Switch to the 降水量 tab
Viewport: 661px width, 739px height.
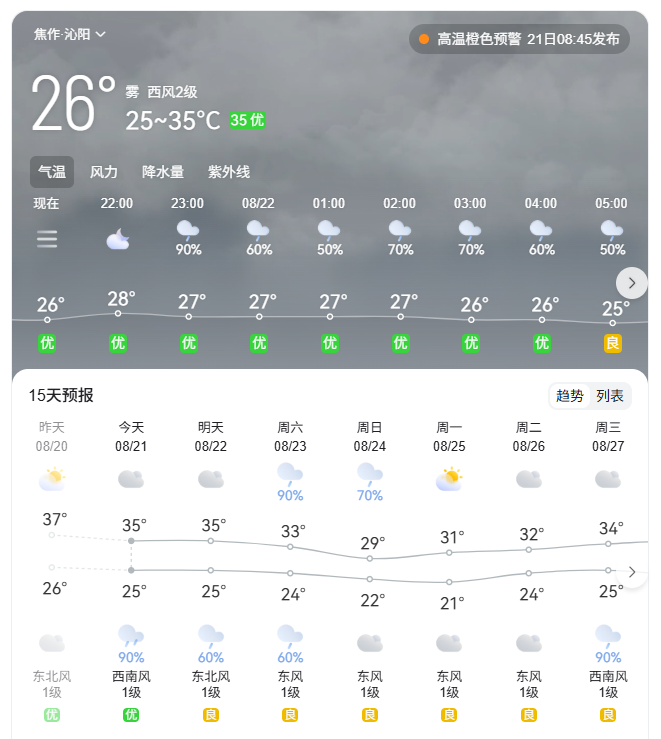(163, 172)
